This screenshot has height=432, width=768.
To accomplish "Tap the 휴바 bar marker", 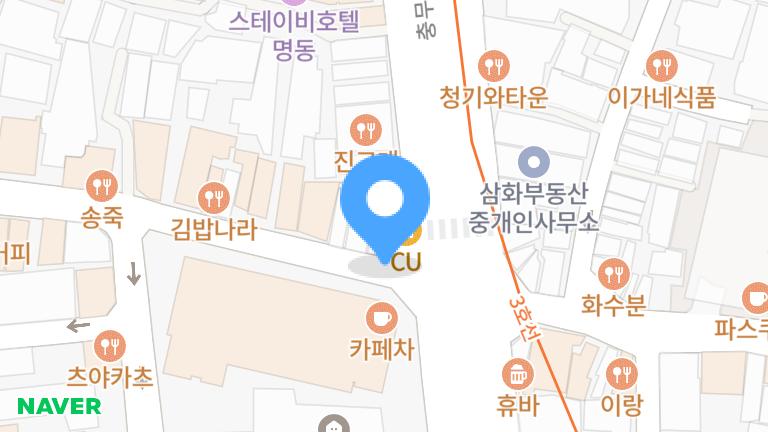I will (517, 375).
